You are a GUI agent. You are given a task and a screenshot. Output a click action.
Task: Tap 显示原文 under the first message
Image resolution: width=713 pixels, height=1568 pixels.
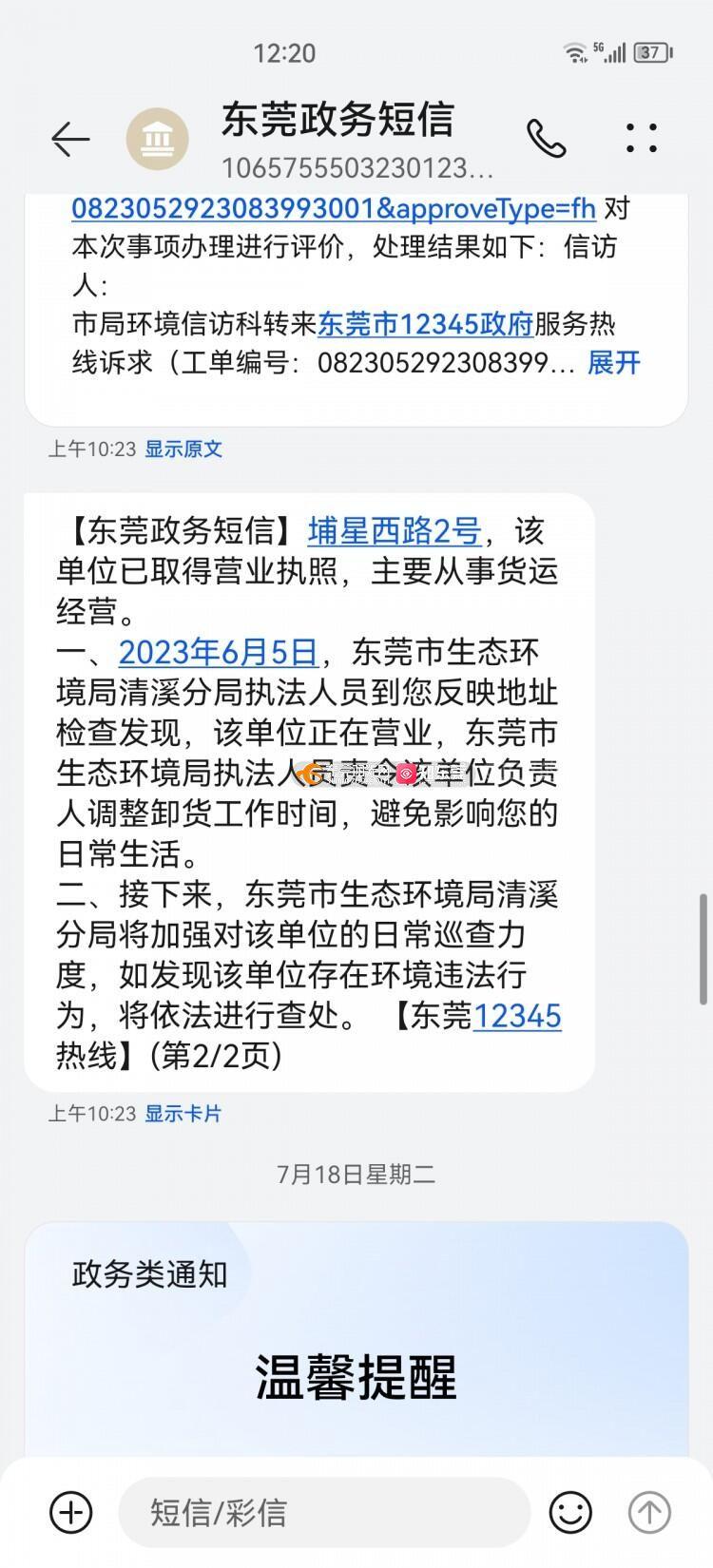(x=183, y=449)
